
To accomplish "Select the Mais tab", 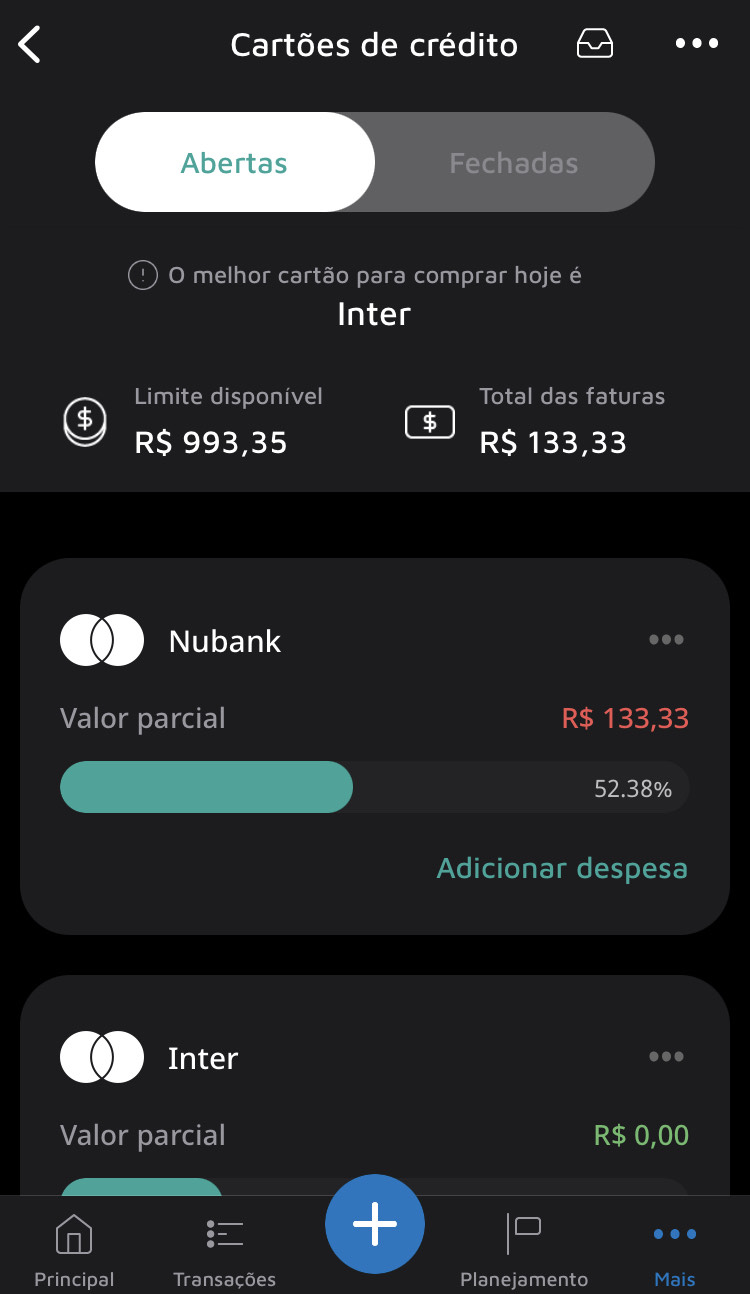I will [x=675, y=1248].
